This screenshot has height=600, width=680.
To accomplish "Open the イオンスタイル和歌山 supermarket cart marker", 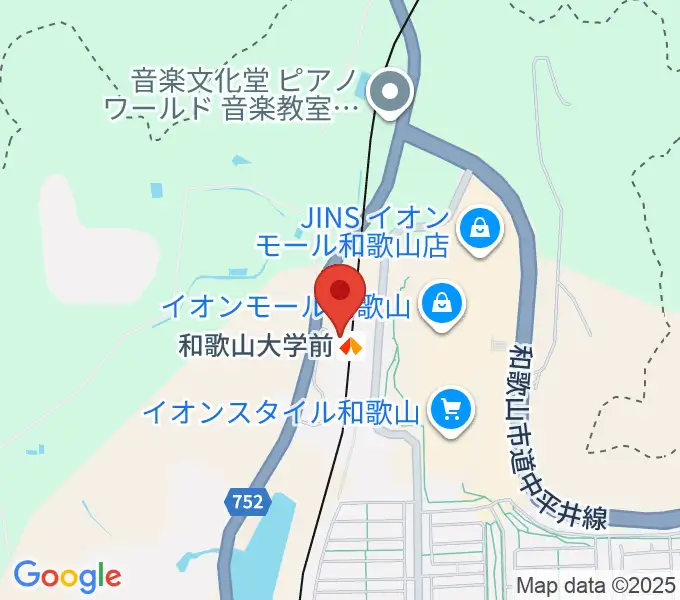I will pyautogui.click(x=449, y=408).
